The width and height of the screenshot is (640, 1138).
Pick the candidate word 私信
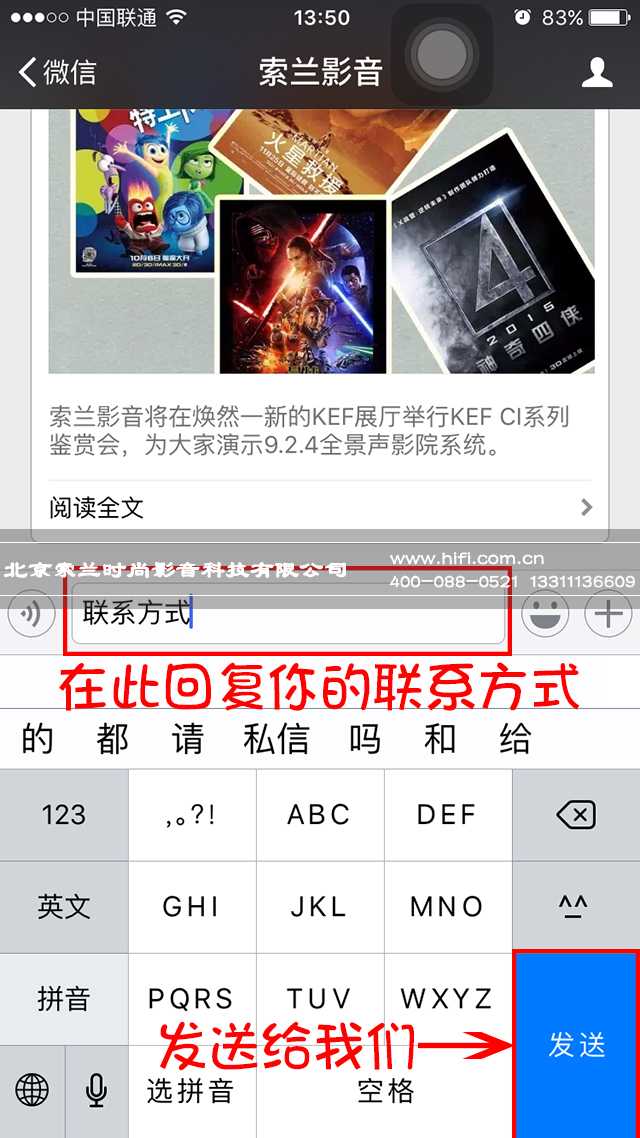pyautogui.click(x=276, y=740)
